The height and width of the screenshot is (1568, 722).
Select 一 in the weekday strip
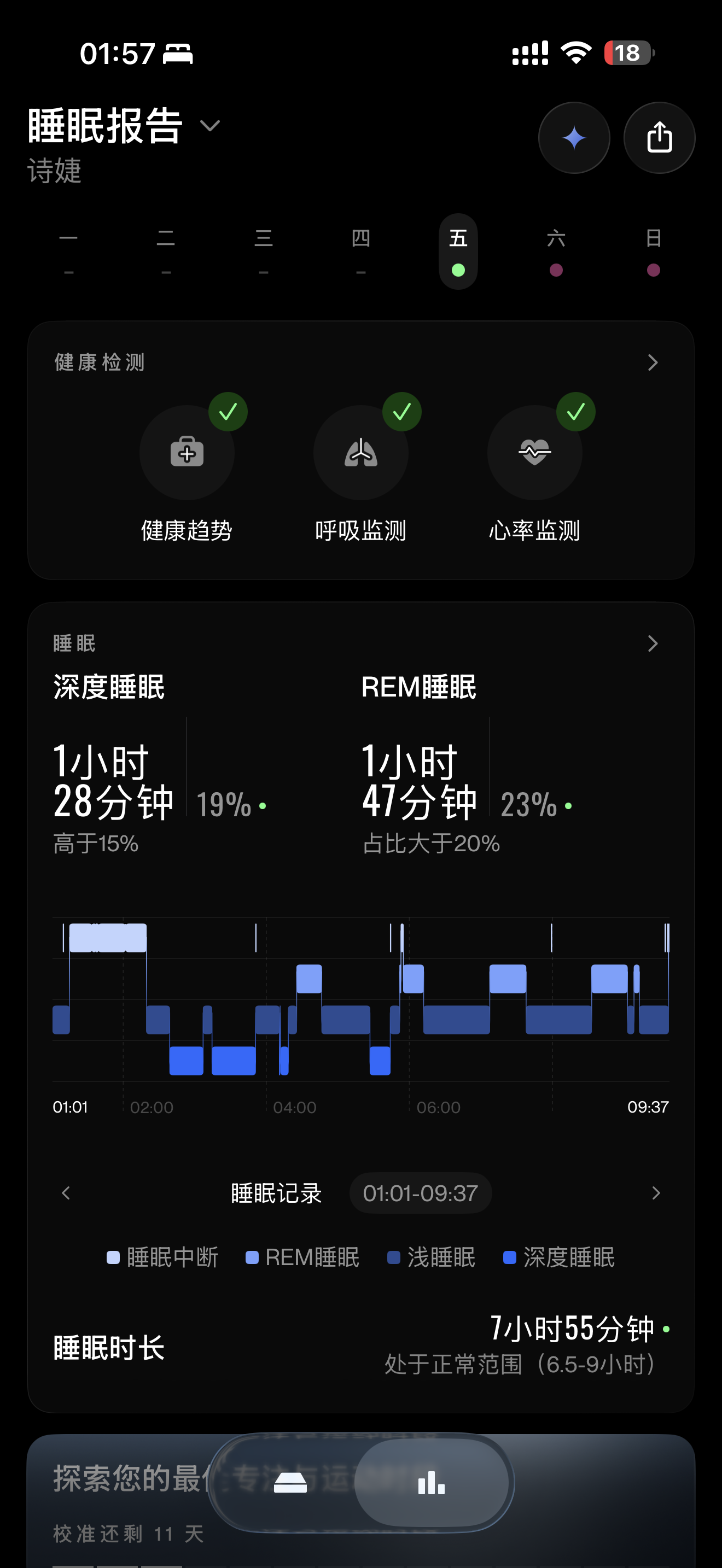(x=69, y=251)
